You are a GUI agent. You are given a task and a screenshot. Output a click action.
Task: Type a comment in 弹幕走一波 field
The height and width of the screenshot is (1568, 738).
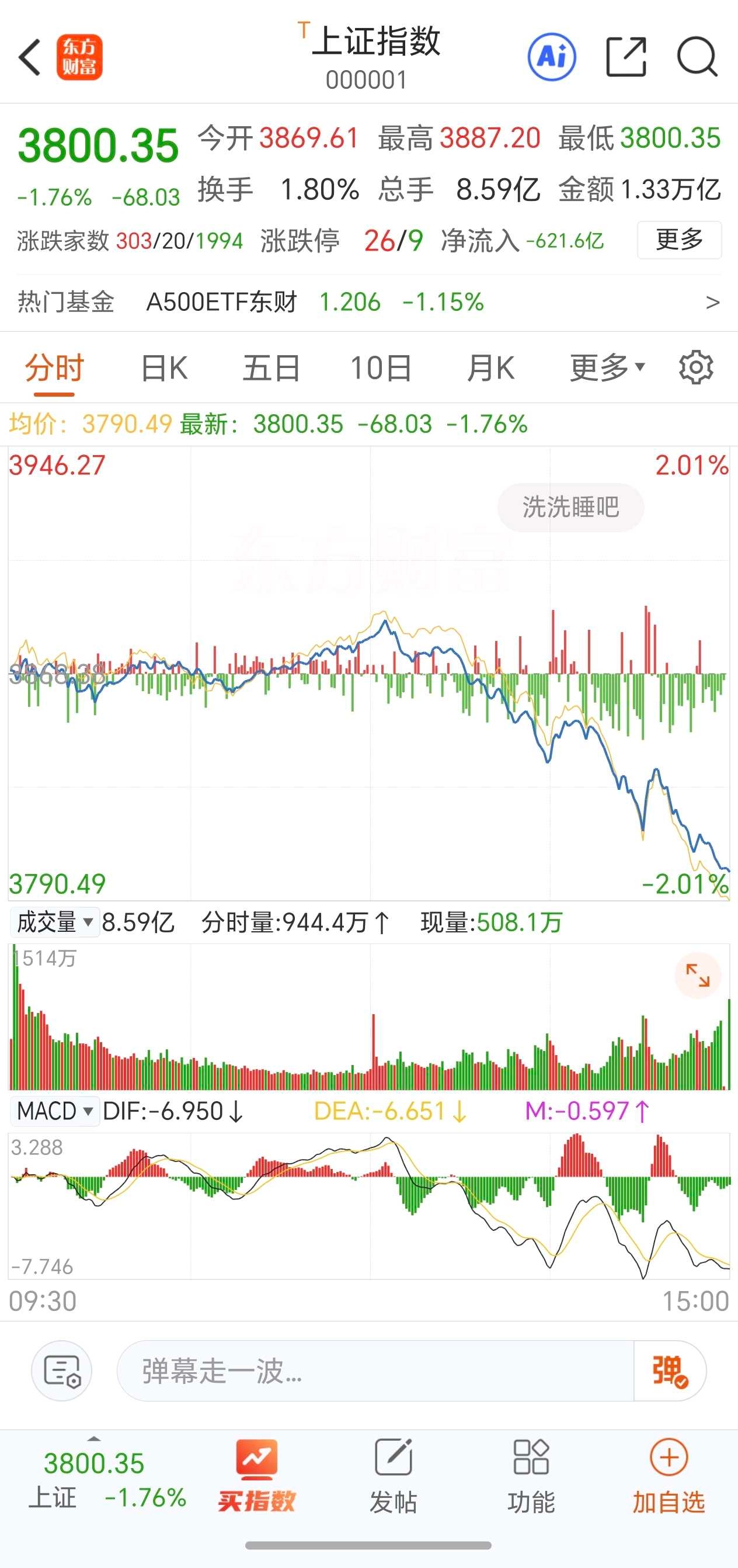(374, 1371)
